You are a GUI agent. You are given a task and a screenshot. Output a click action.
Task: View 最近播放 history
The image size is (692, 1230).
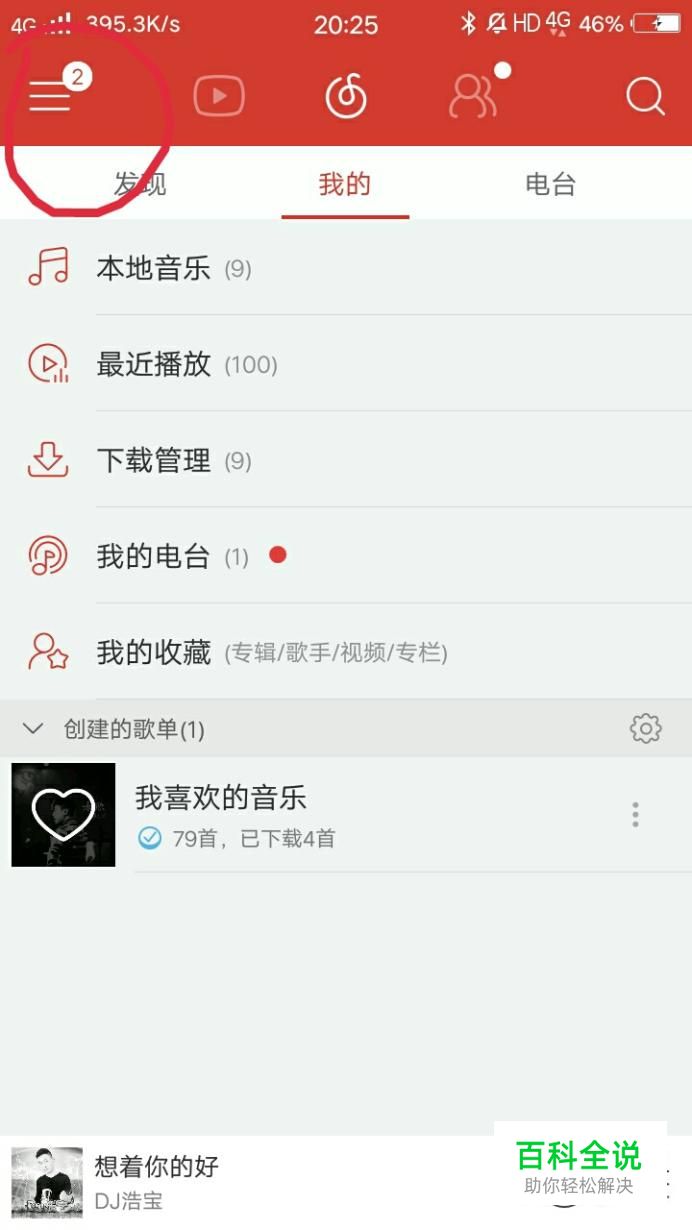[153, 364]
